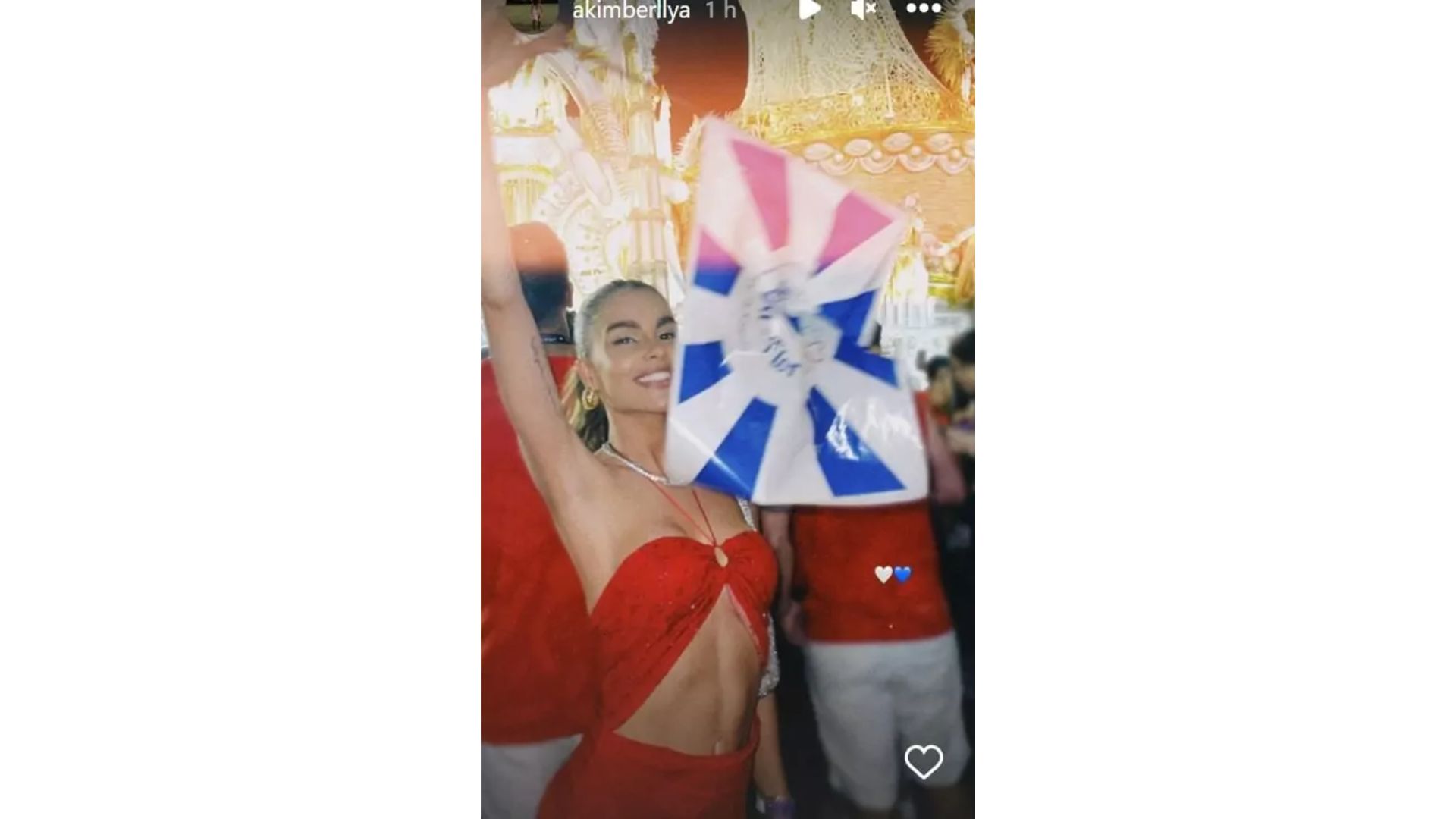The width and height of the screenshot is (1456, 819).
Task: Unmute the story audio
Action: tap(863, 9)
